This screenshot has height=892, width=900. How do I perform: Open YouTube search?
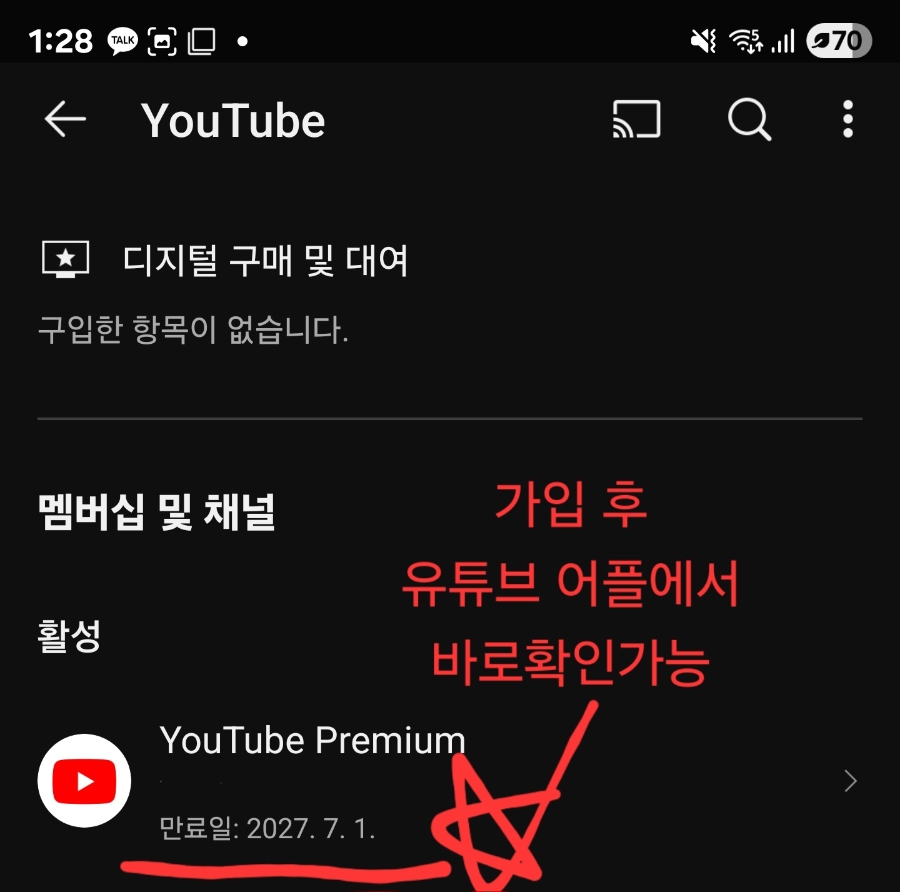pyautogui.click(x=748, y=120)
